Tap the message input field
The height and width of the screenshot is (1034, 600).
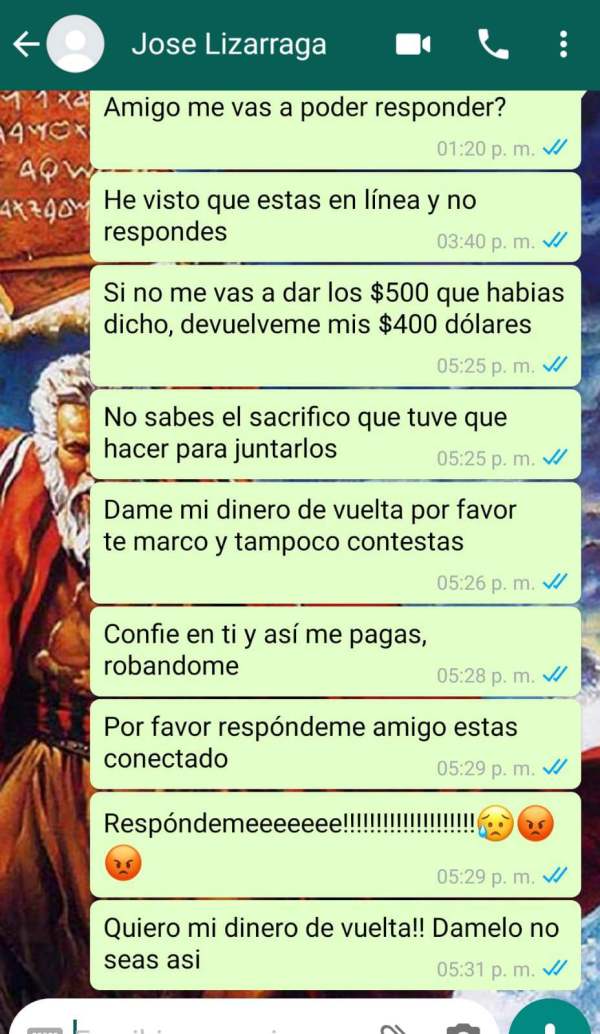224,1026
